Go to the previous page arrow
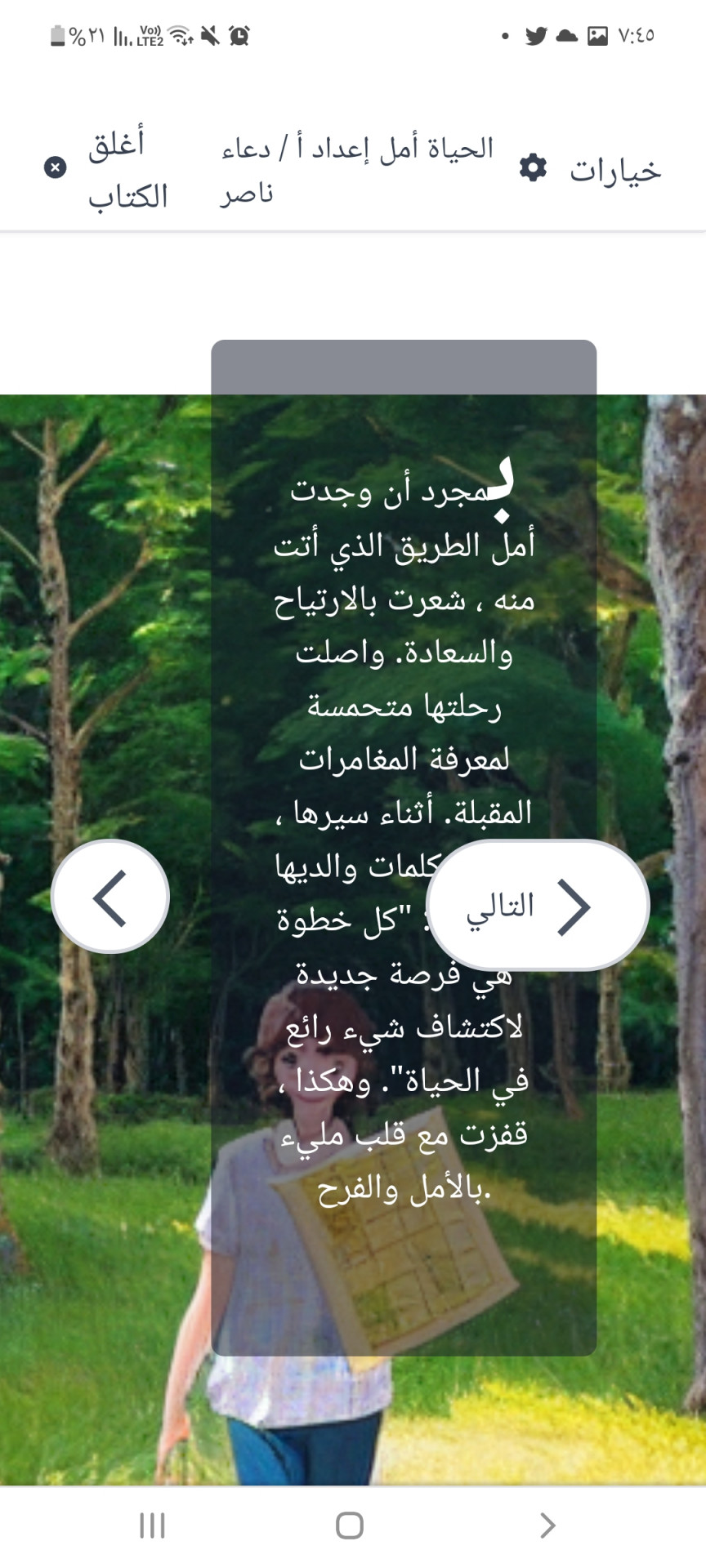Viewport: 706px width, 1568px height. 110,898
